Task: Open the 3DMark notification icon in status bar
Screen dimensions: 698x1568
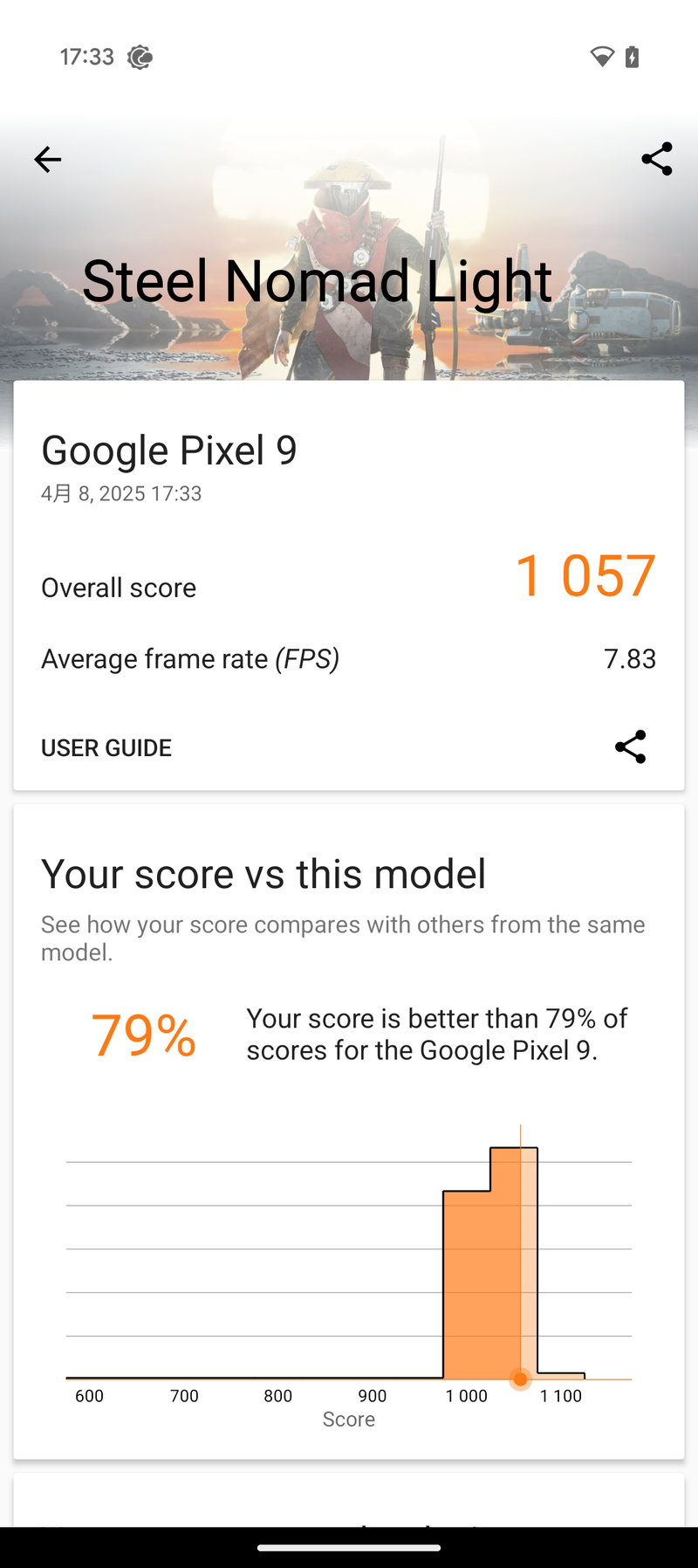Action: 140,56
